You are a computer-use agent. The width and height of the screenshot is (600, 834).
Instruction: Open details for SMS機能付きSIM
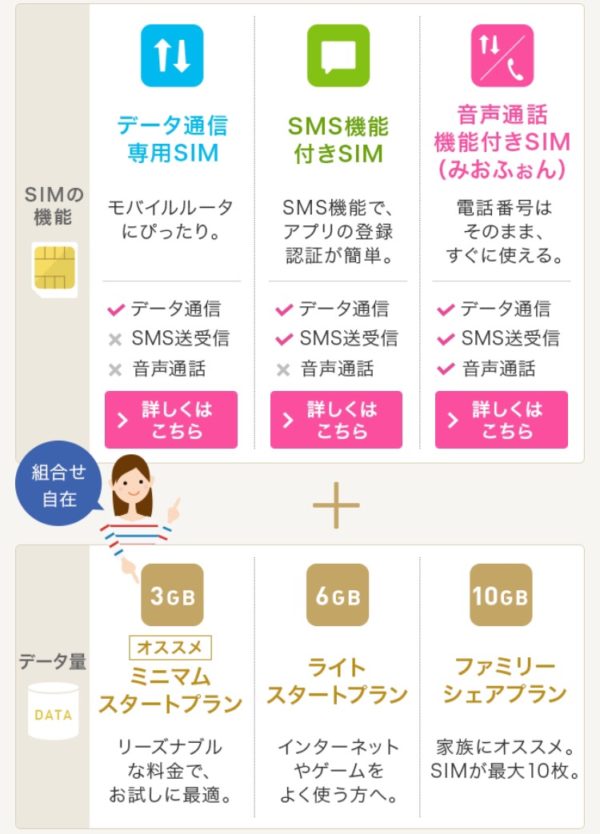[336, 419]
